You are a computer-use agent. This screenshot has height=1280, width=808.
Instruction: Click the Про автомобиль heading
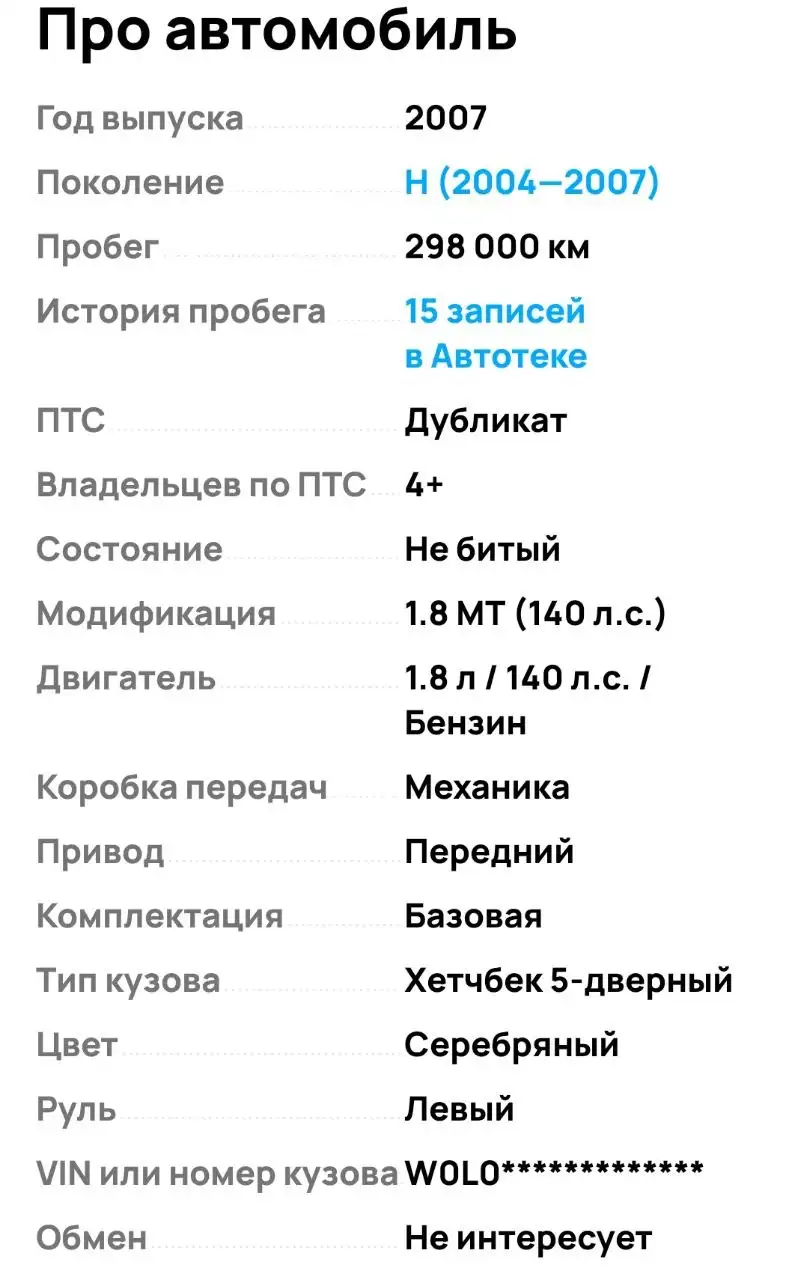276,32
